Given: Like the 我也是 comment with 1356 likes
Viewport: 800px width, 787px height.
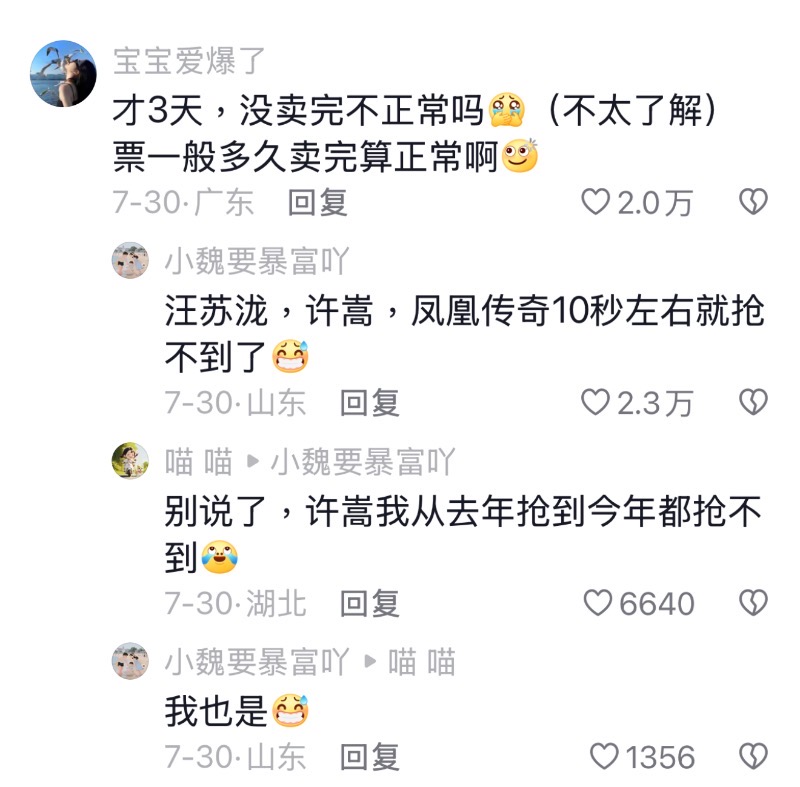Looking at the screenshot, I should 604,757.
